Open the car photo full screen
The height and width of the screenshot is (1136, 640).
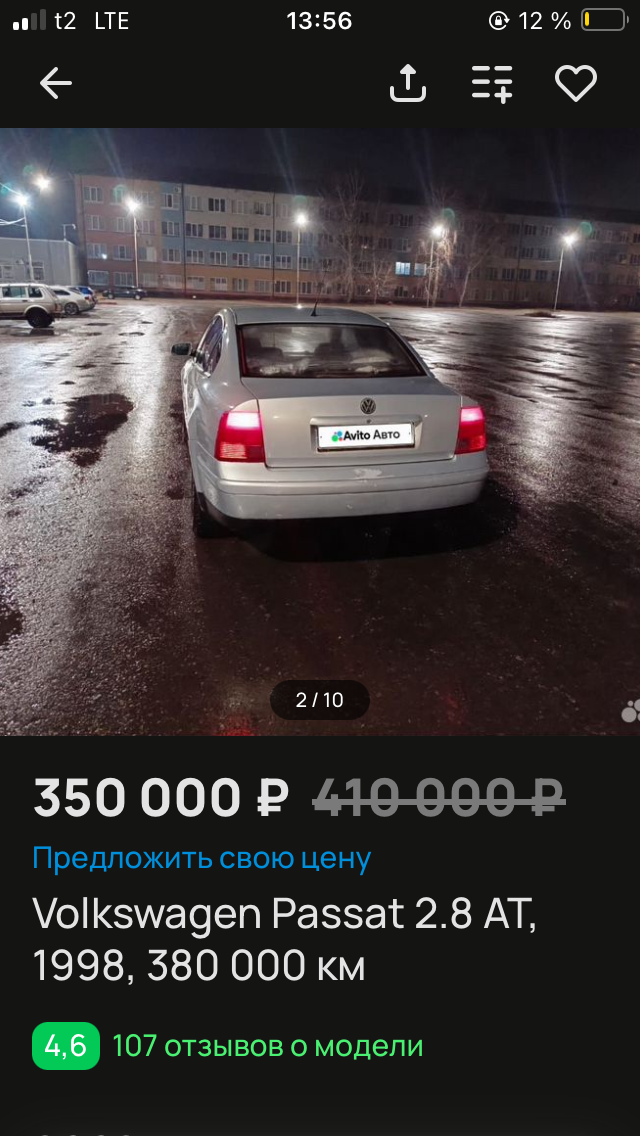point(320,430)
